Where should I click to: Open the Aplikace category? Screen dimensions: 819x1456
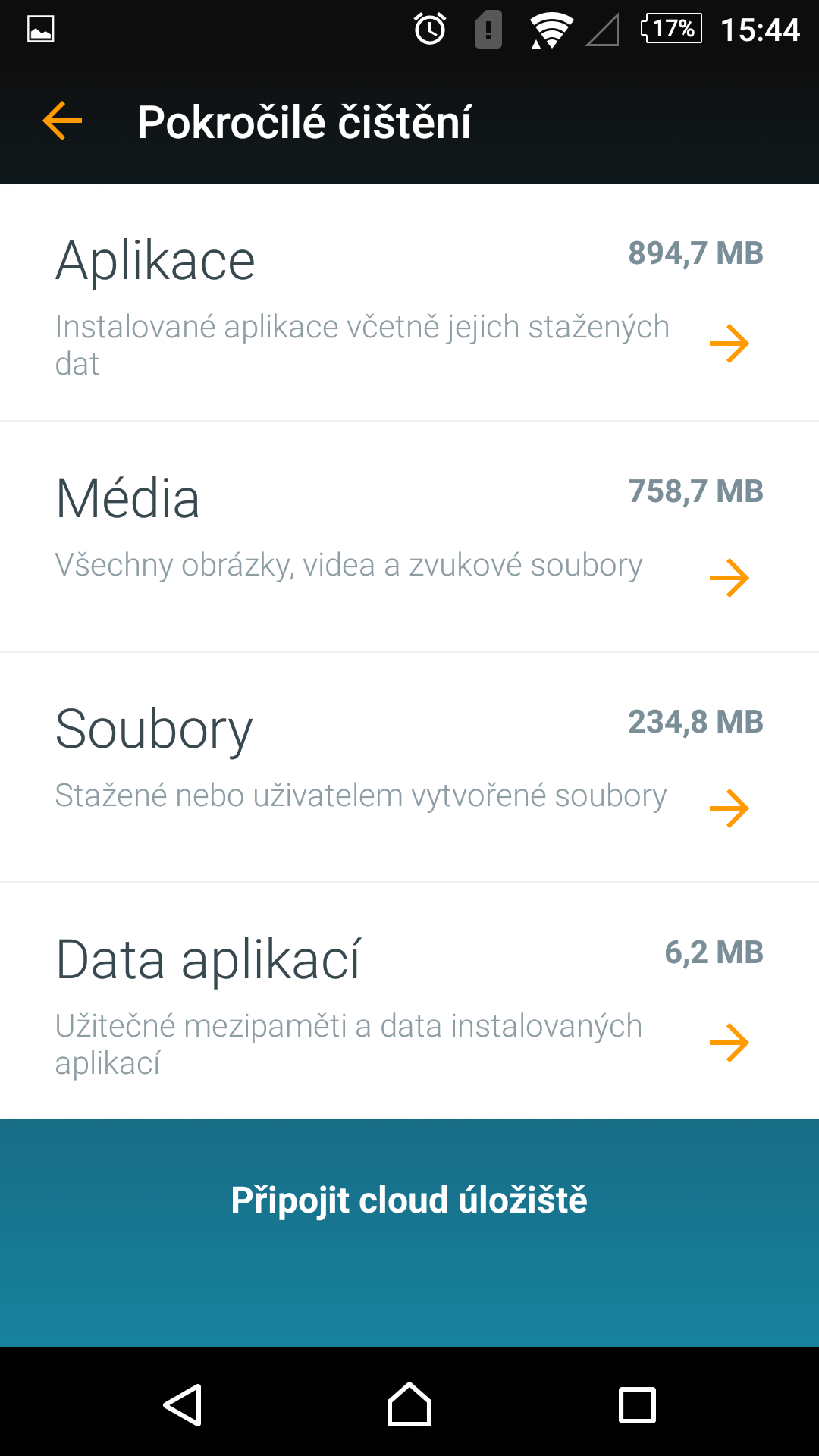click(409, 303)
